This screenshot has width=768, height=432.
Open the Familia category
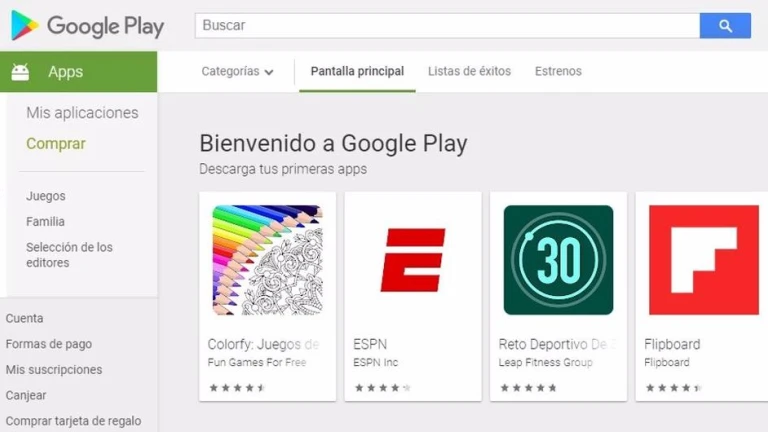pyautogui.click(x=45, y=221)
